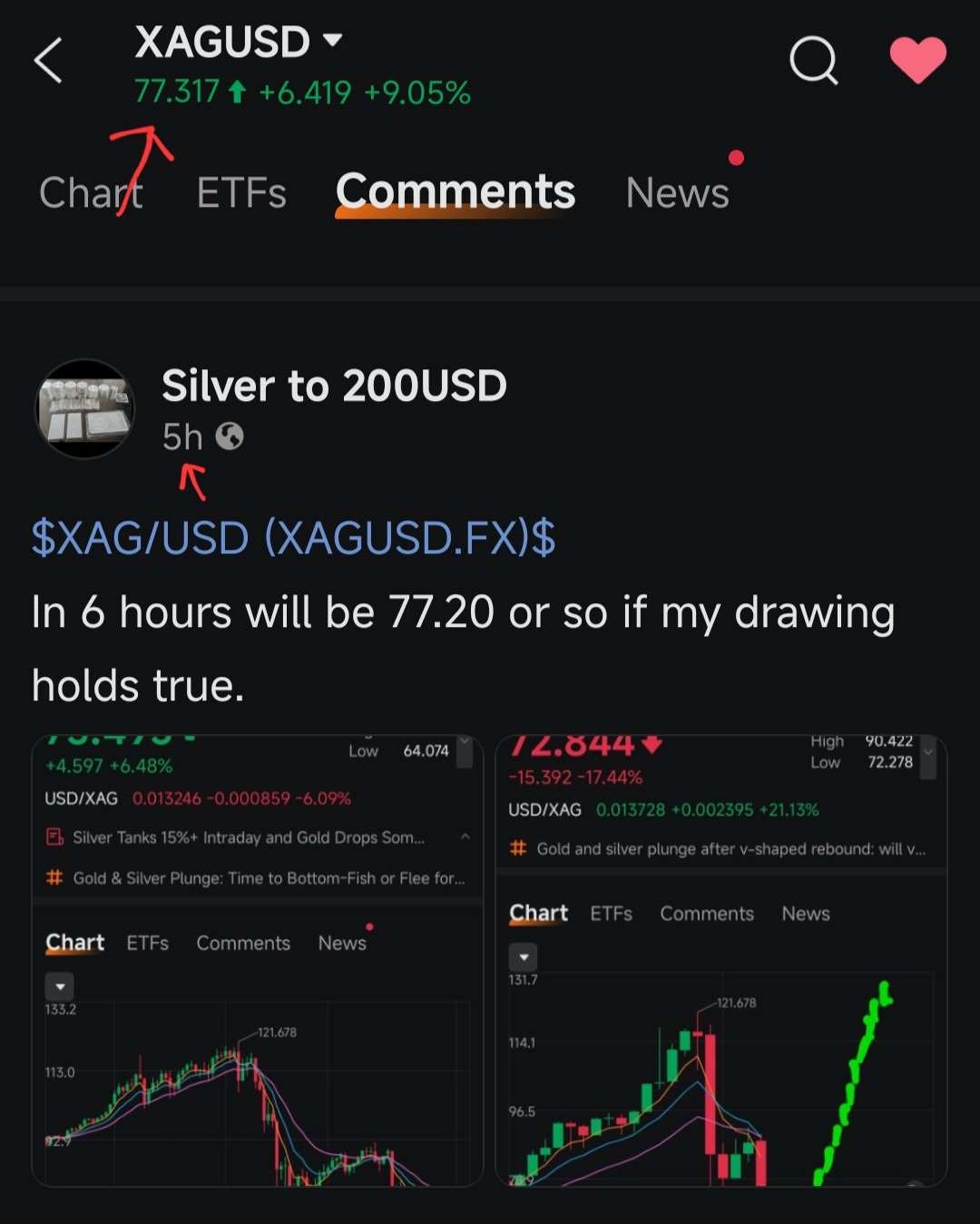Open search with the magnifier icon
This screenshot has width=980, height=1224.
pos(814,61)
